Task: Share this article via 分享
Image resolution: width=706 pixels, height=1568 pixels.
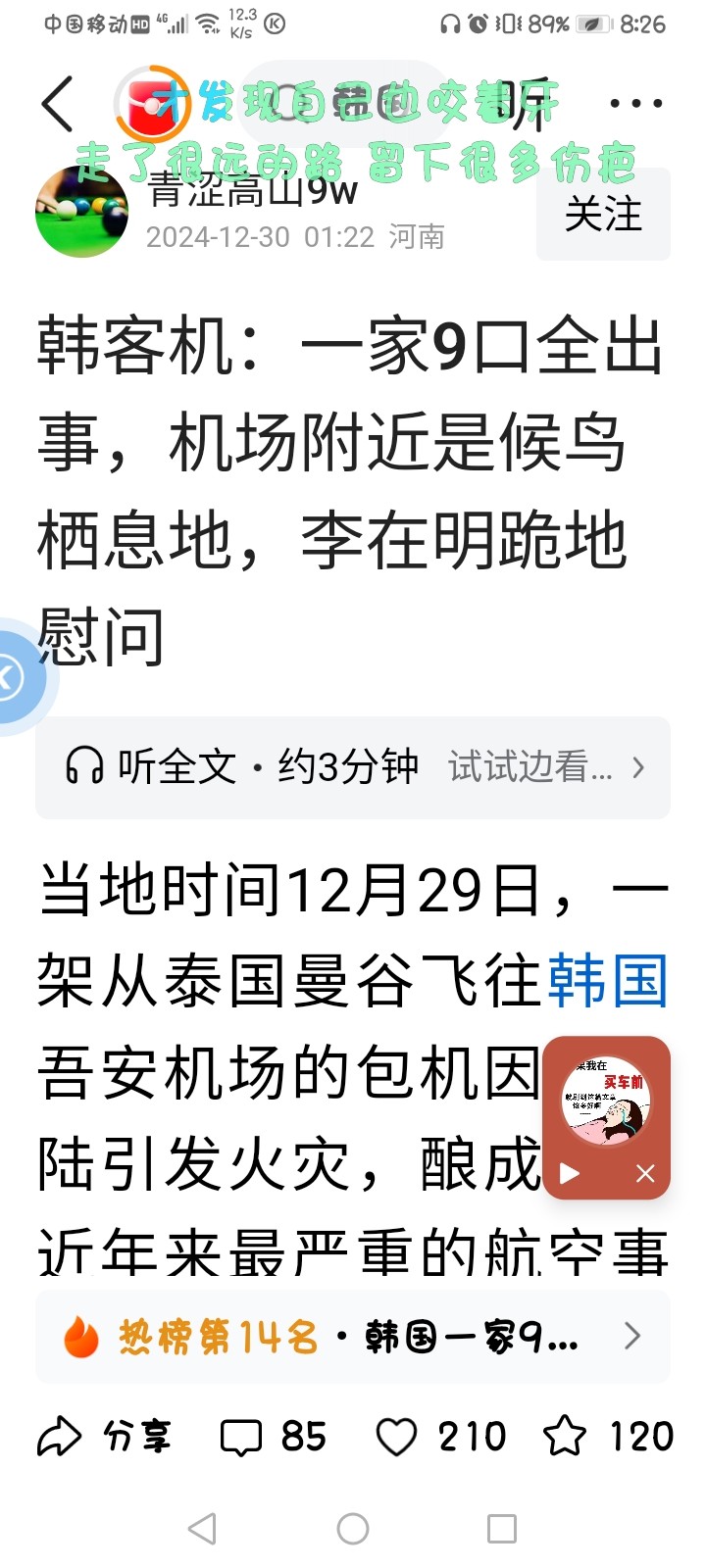Action: (x=103, y=1438)
